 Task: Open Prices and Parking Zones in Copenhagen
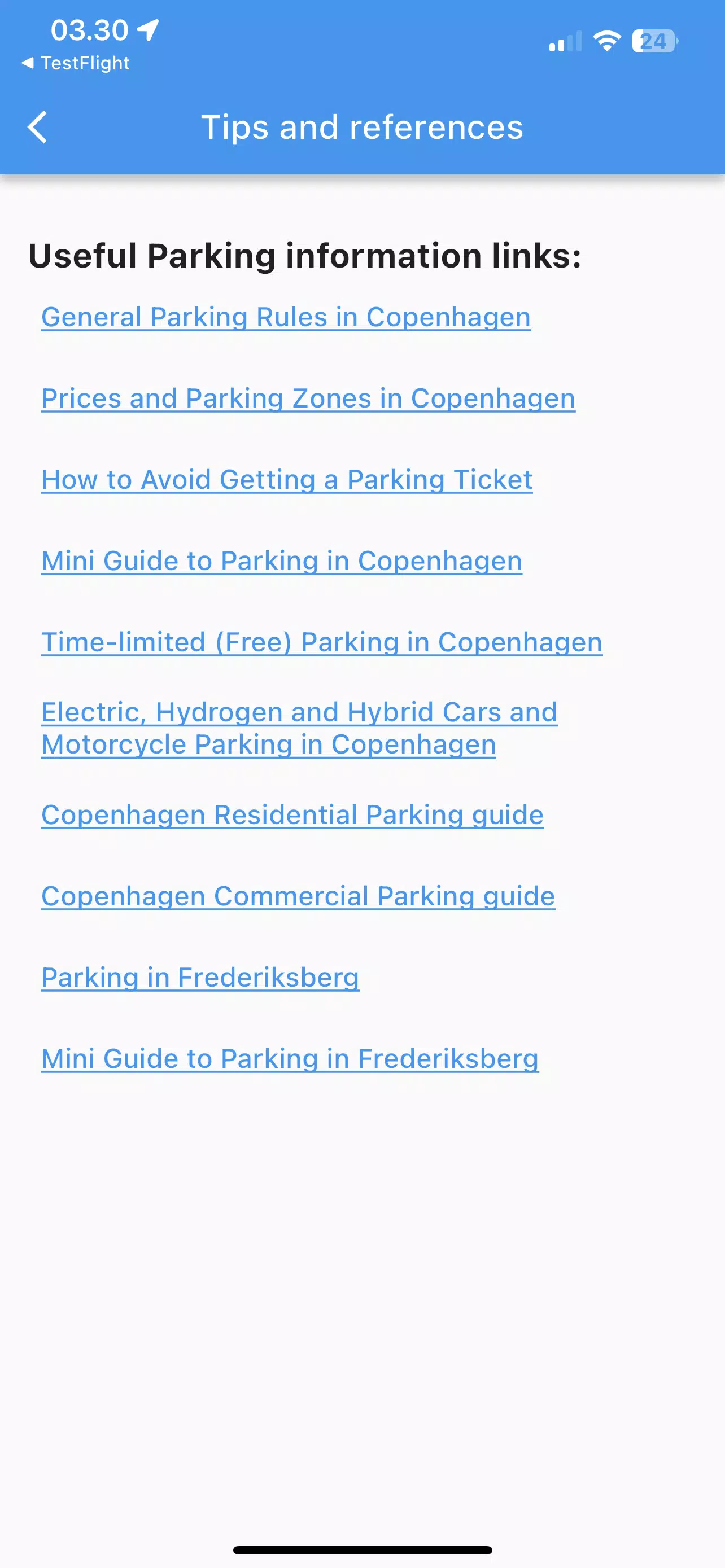[x=308, y=398]
